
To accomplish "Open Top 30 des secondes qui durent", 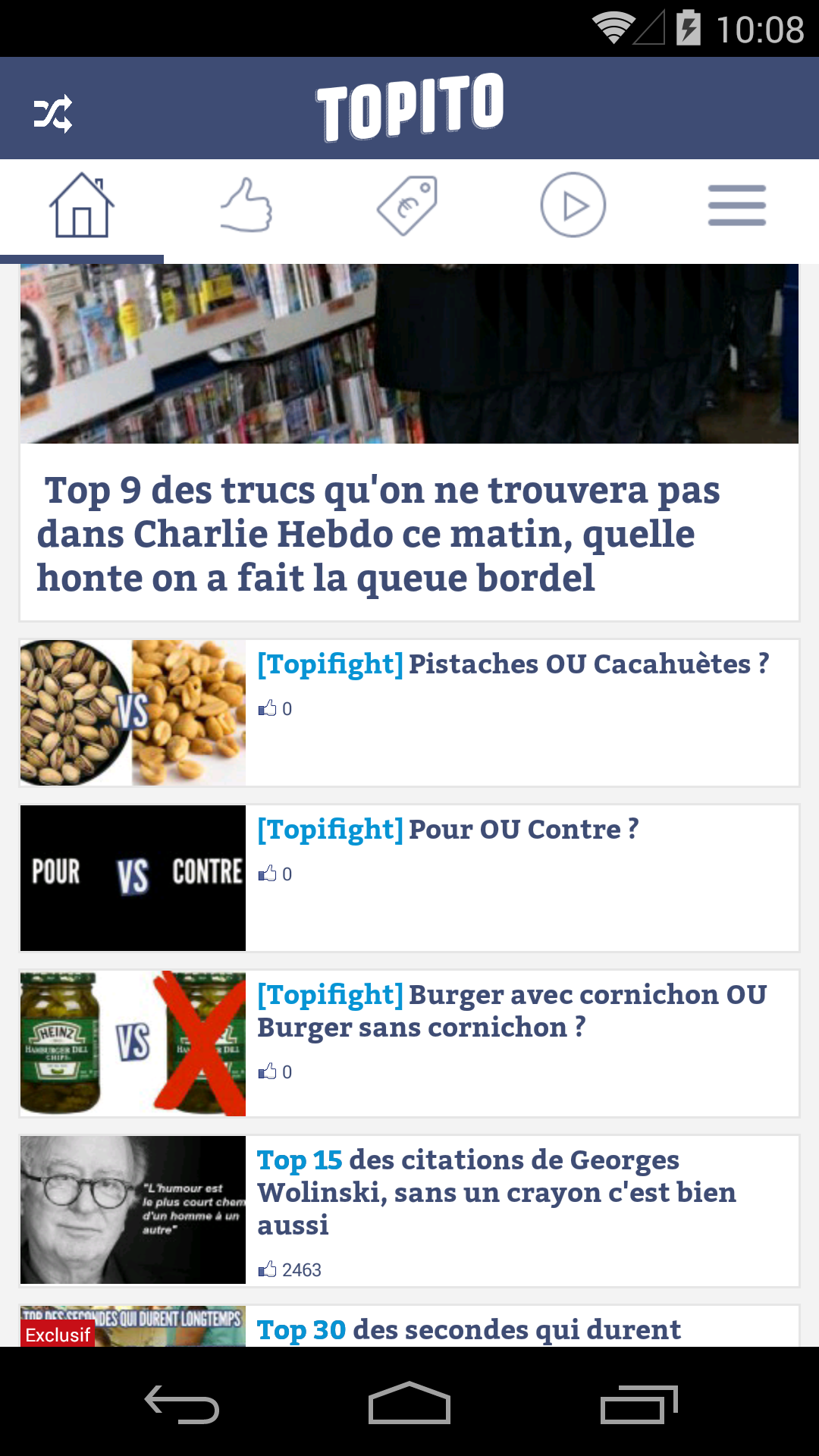I will [x=409, y=1326].
